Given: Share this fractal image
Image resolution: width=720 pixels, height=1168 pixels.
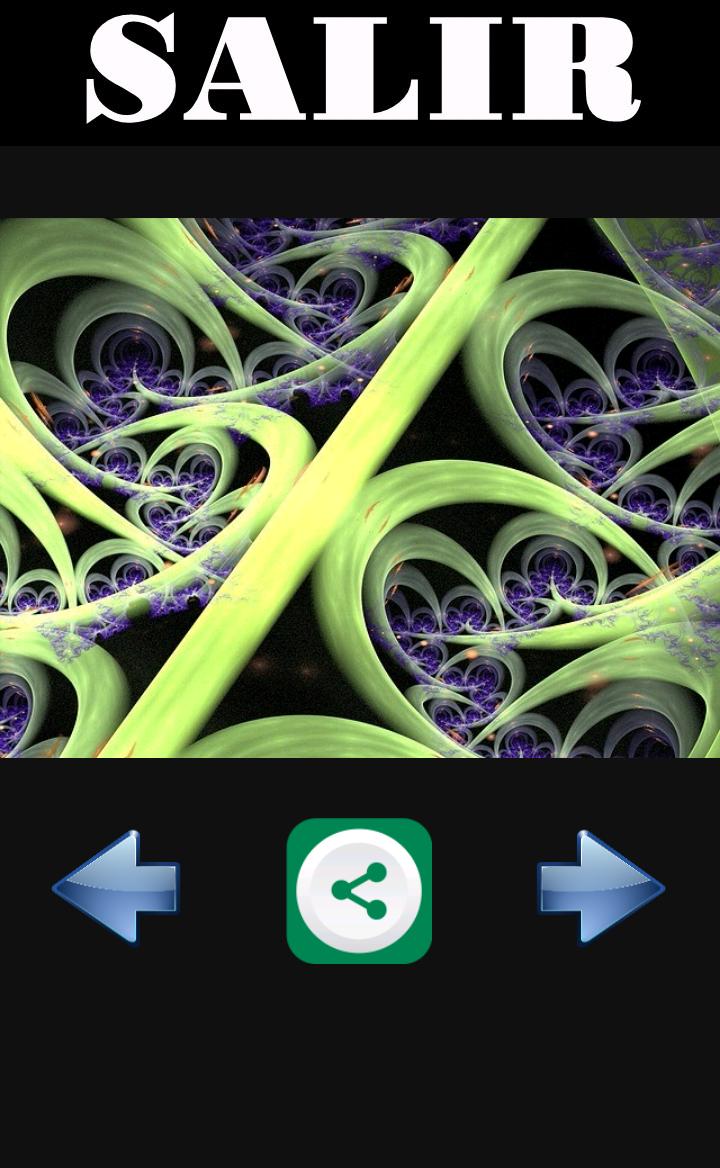Looking at the screenshot, I should 359,890.
